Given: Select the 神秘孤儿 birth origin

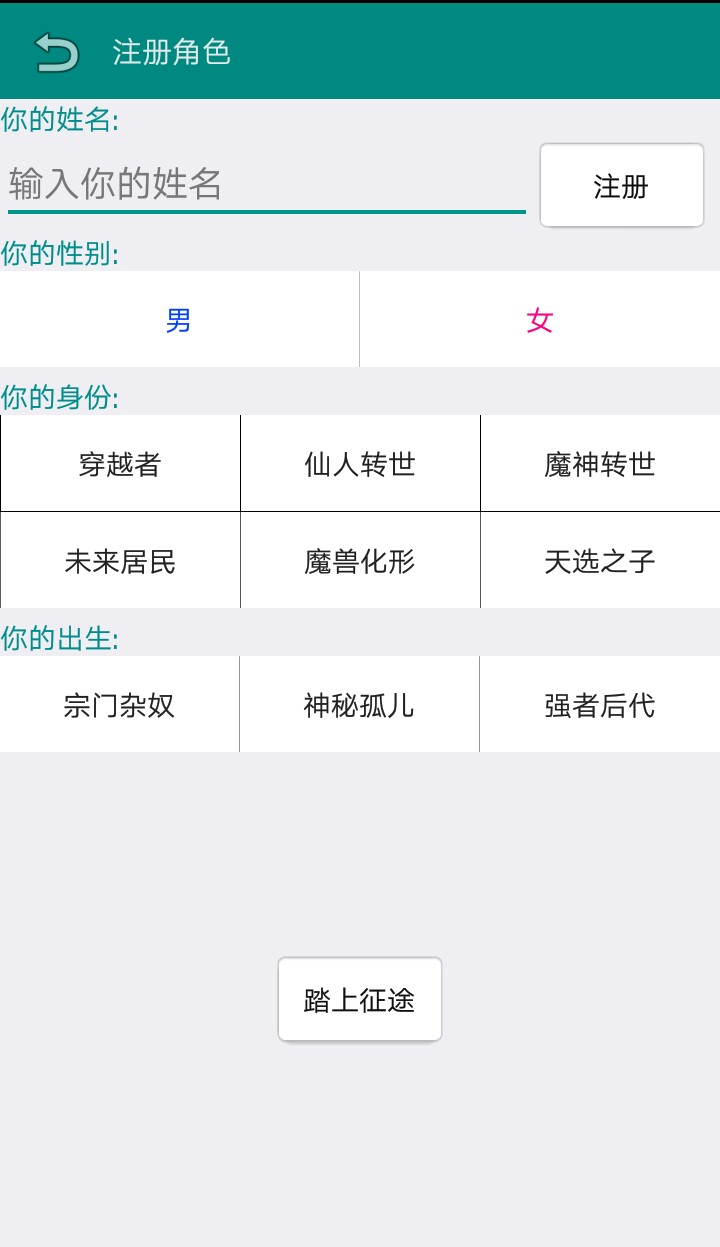Looking at the screenshot, I should pos(360,704).
